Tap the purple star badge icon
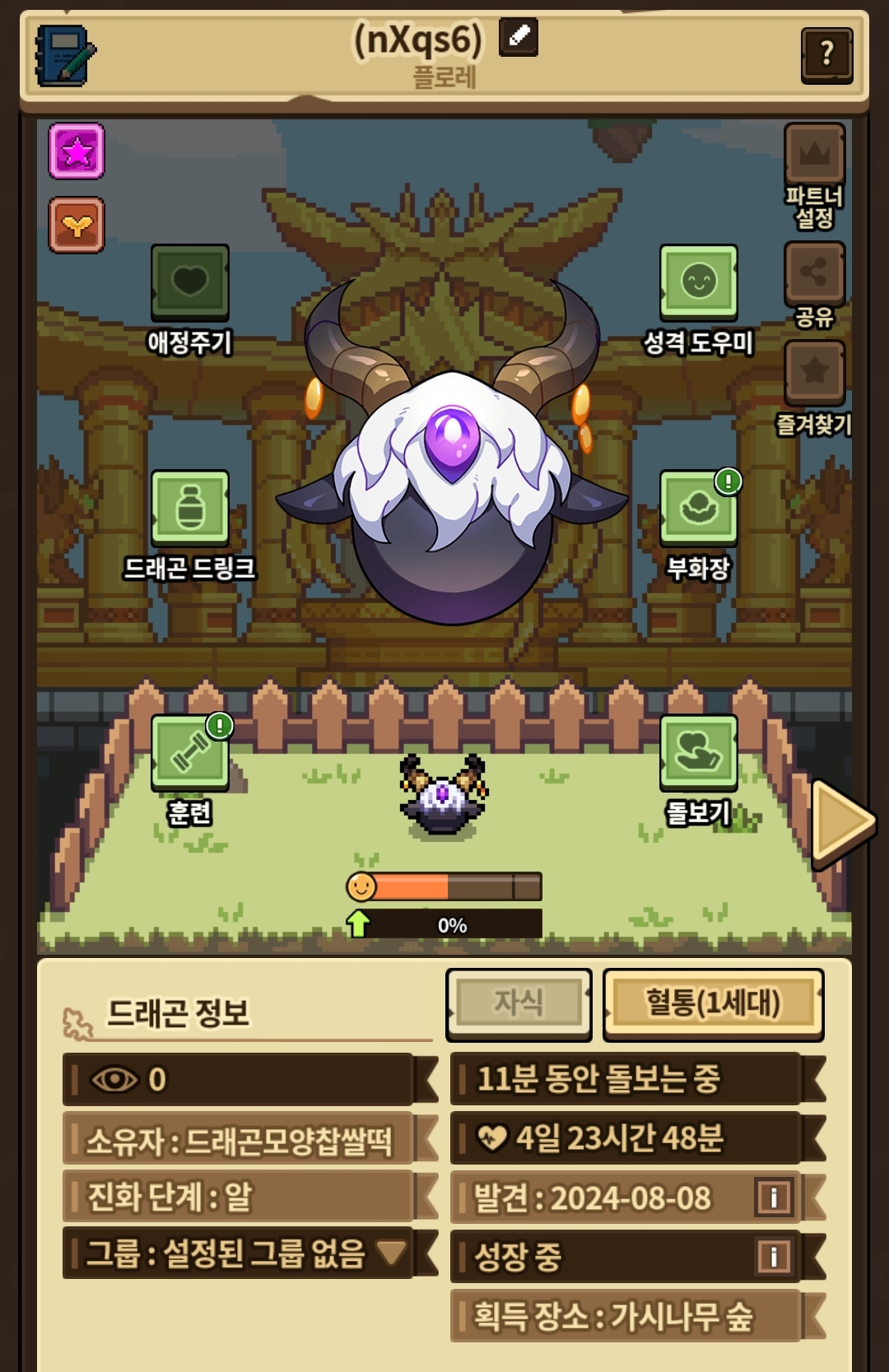889x1372 pixels. [77, 151]
